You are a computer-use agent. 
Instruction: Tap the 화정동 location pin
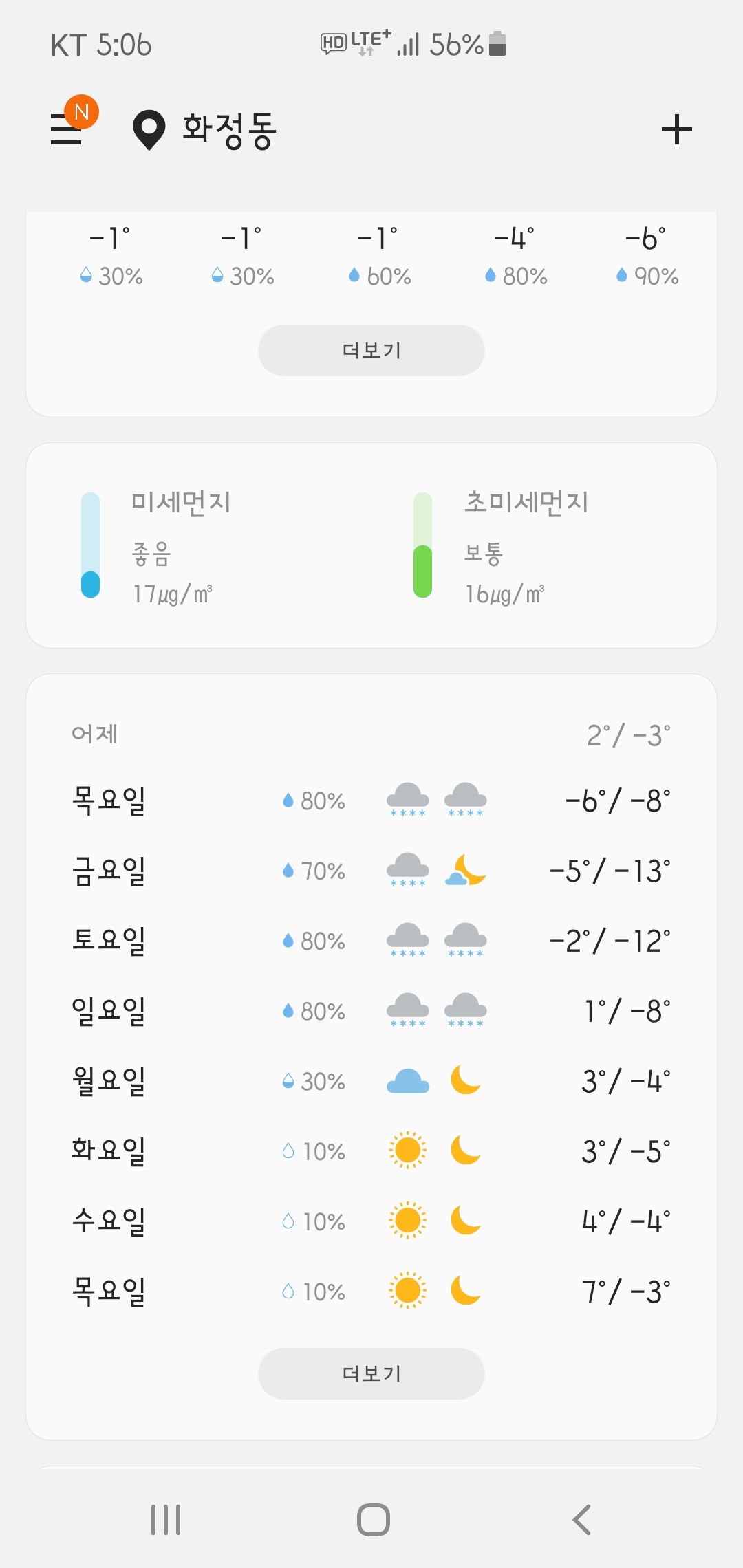pyautogui.click(x=149, y=129)
